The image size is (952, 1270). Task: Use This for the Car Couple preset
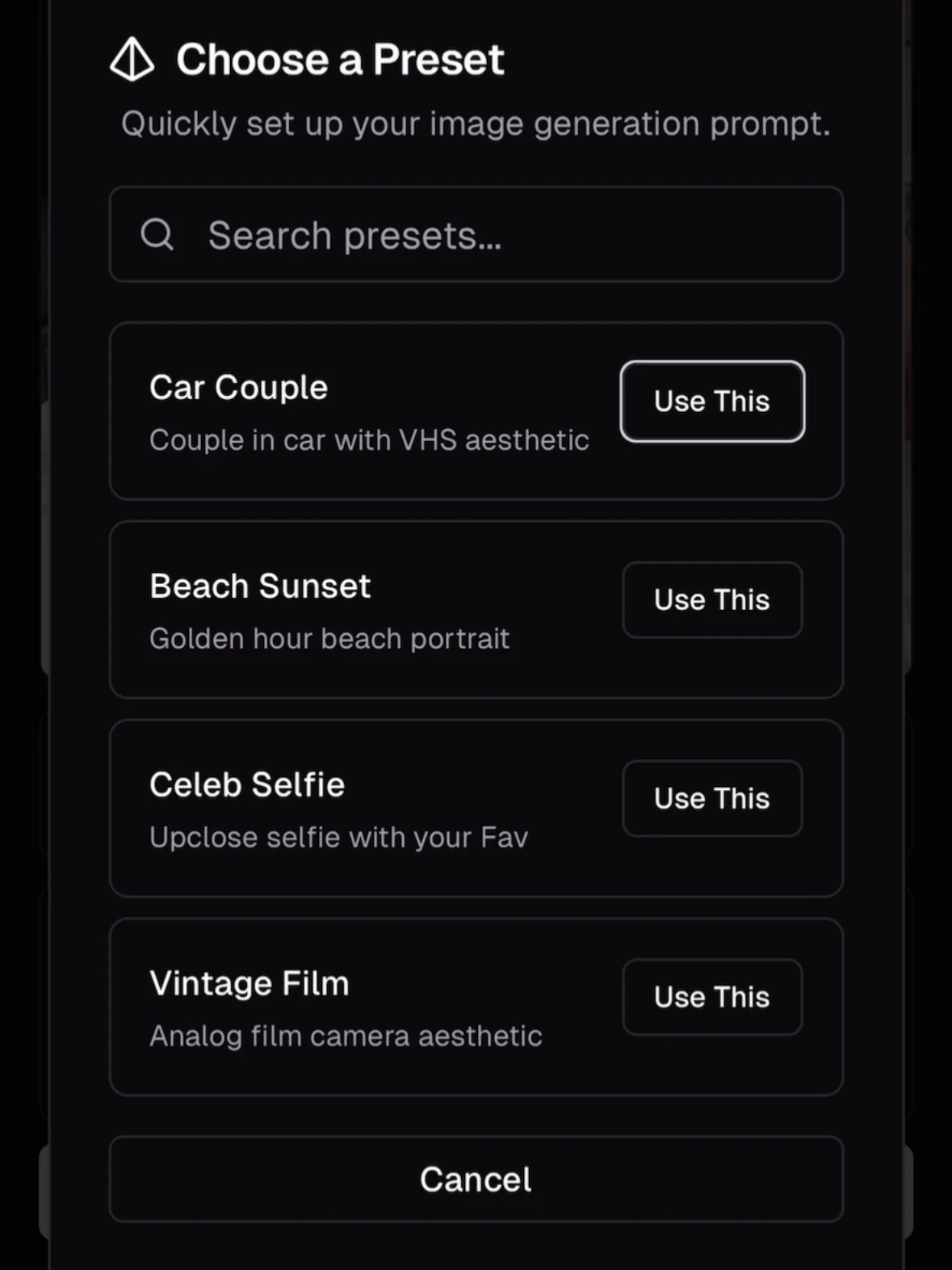tap(711, 402)
